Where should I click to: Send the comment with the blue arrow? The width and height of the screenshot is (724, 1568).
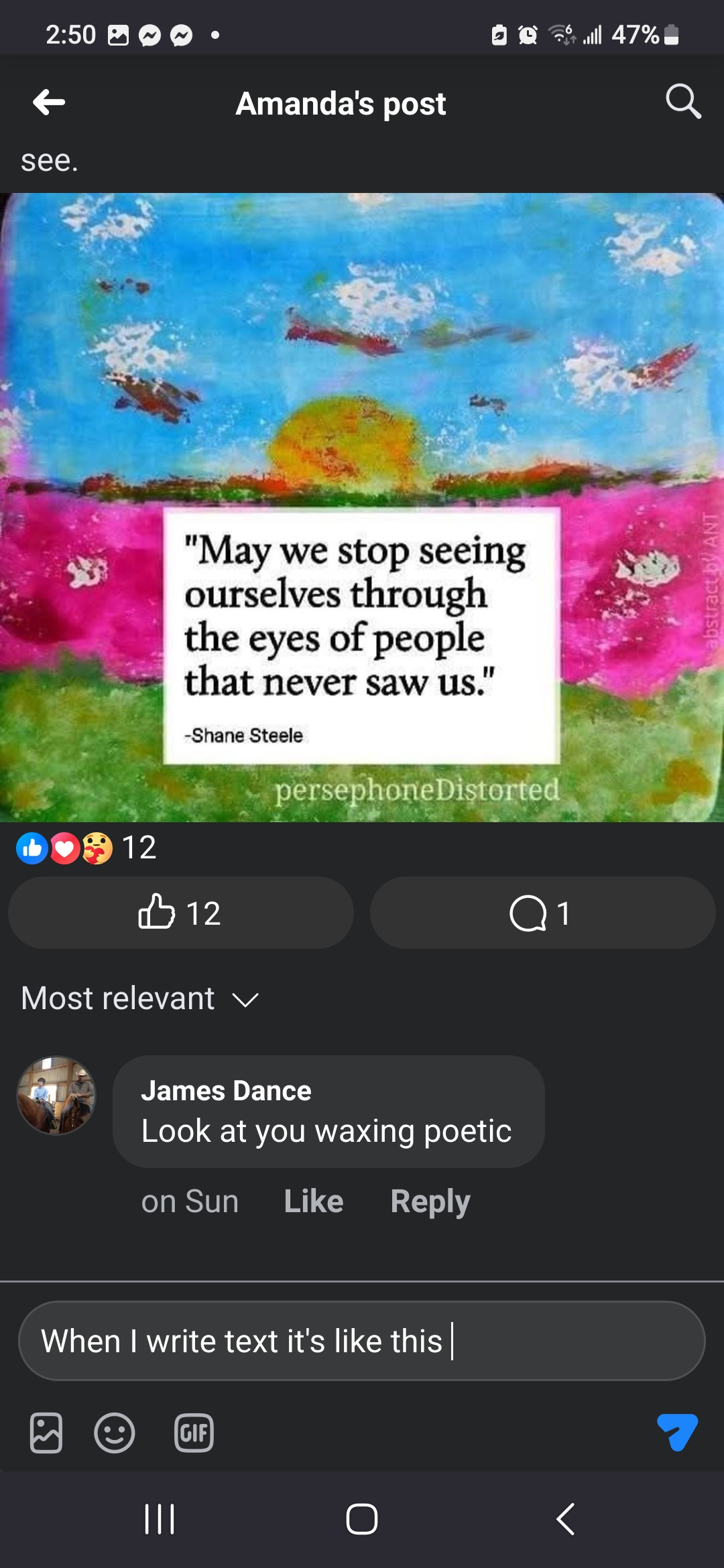(678, 1432)
